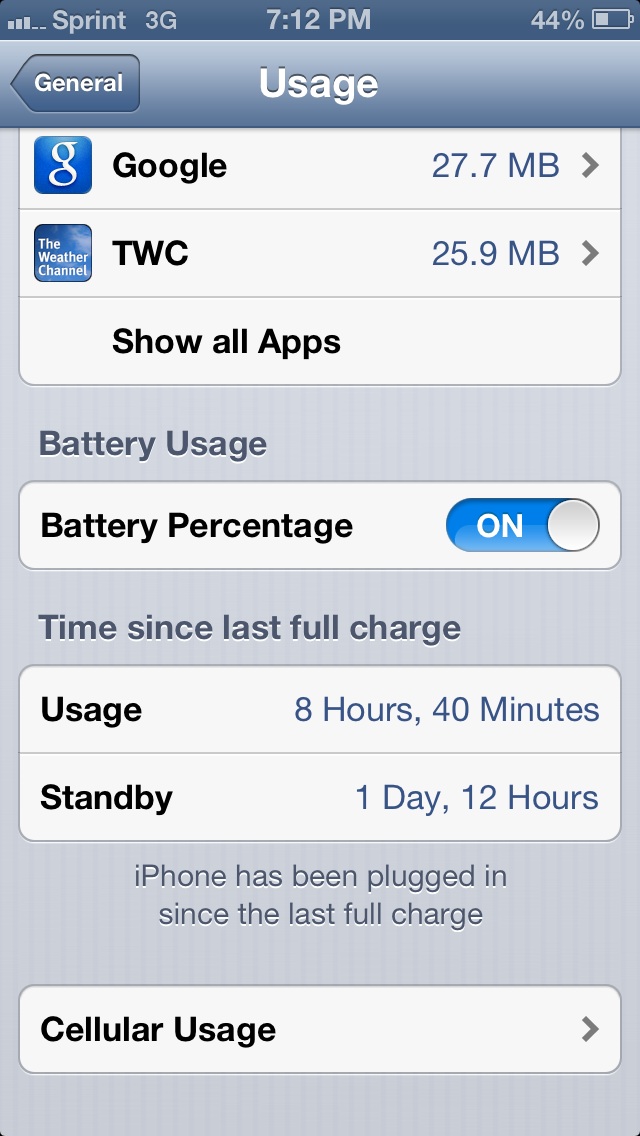Turn off Battery Percentage switch
640x1136 pixels.
tap(523, 525)
